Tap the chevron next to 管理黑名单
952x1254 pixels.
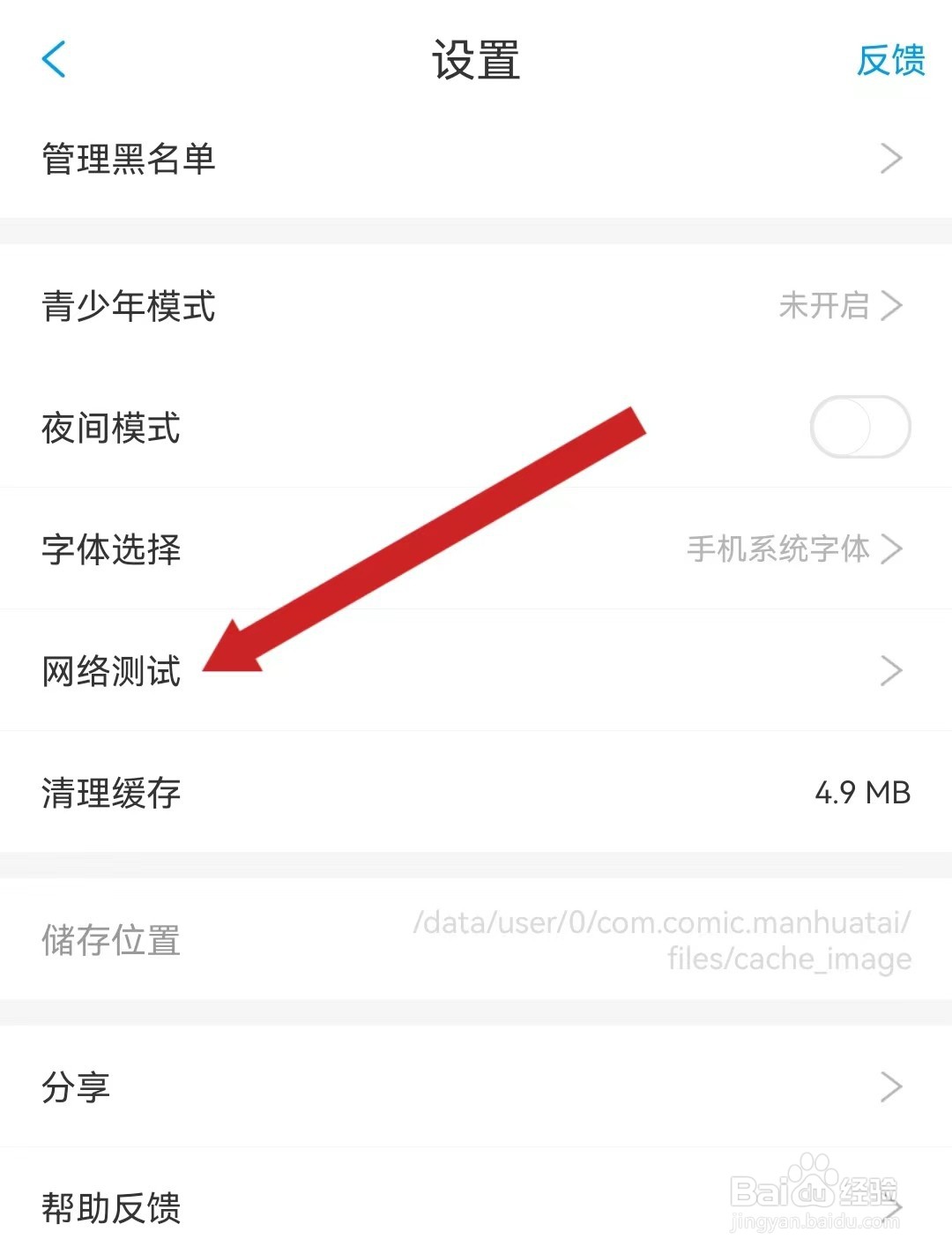(892, 159)
